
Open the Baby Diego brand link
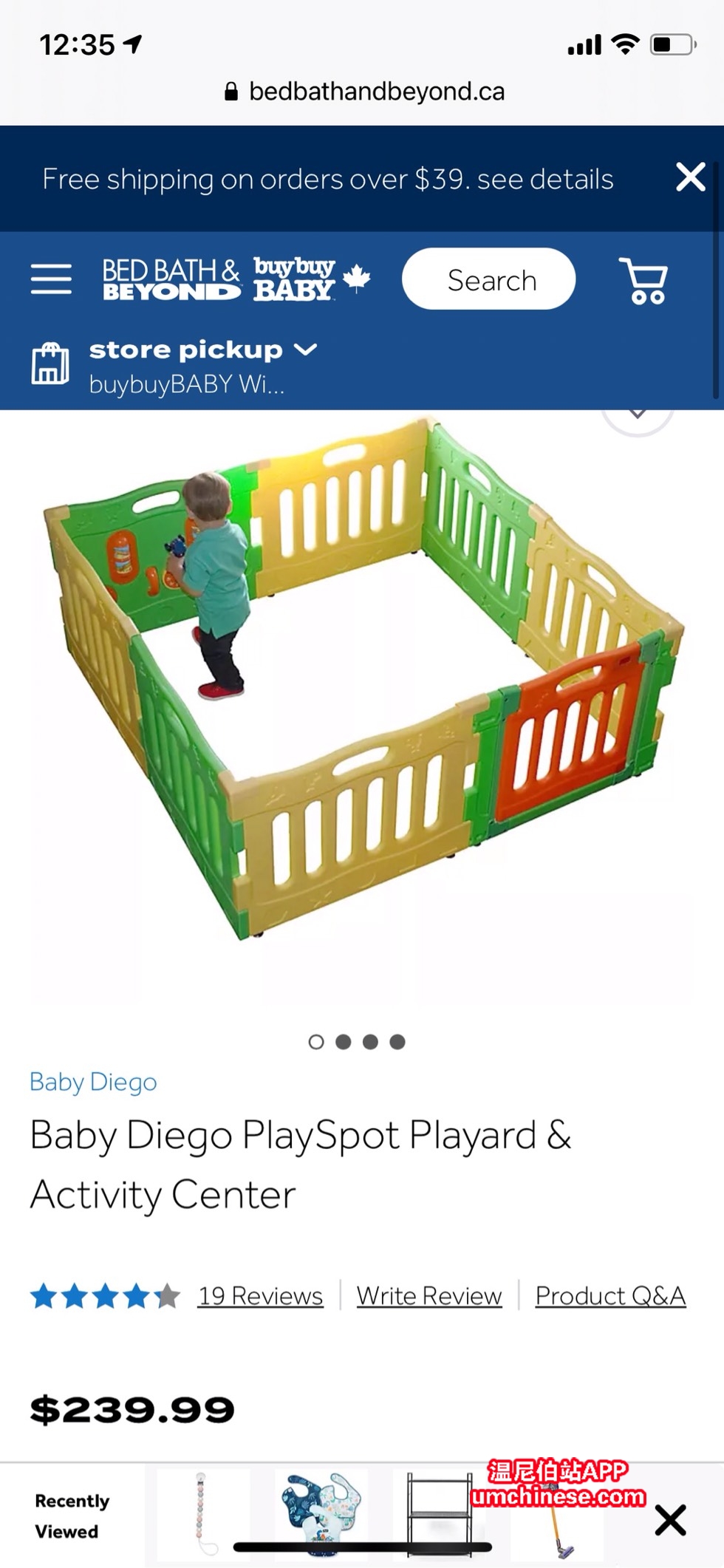93,1082
